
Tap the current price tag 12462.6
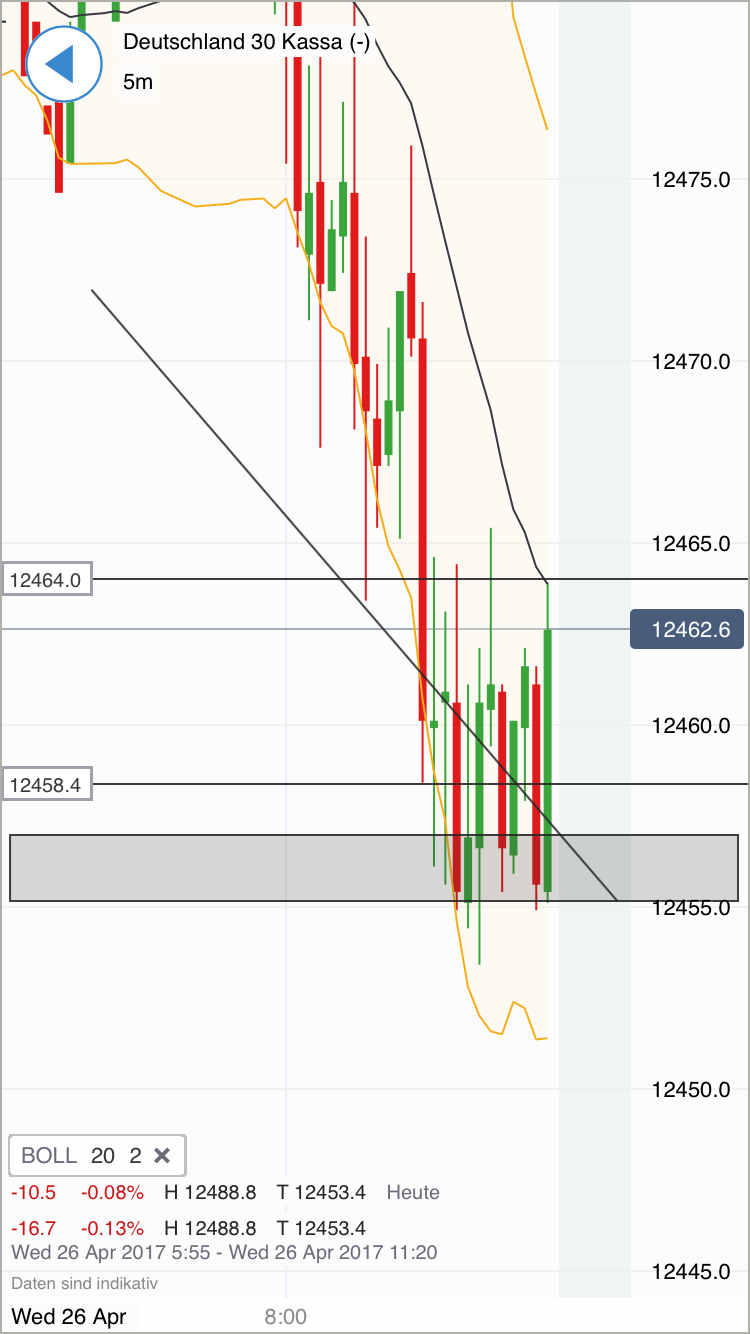tap(687, 629)
